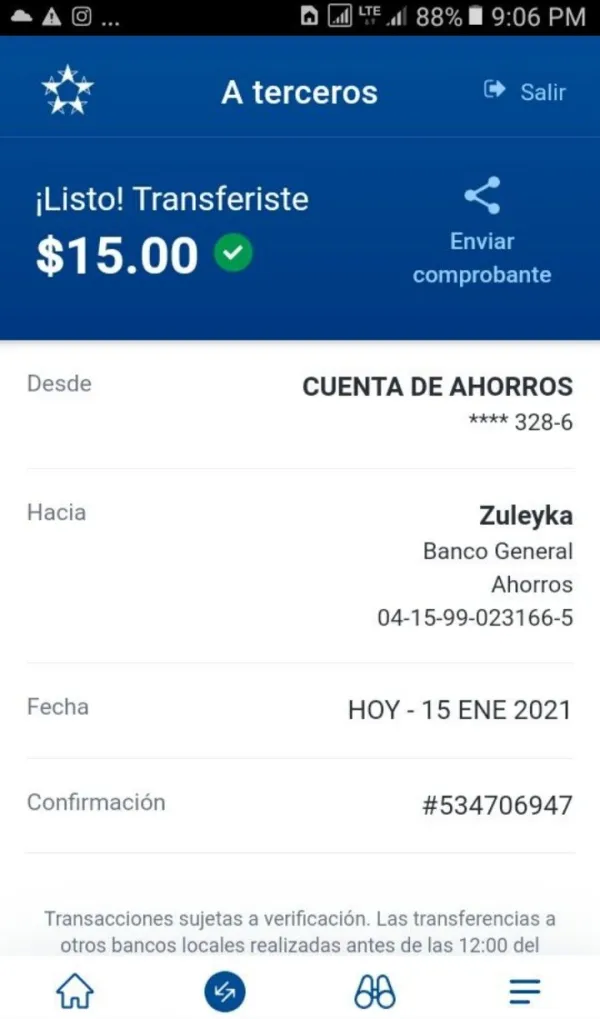Image resolution: width=600 pixels, height=1019 pixels.
Task: Open the hamburger menu tab
Action: 525,992
